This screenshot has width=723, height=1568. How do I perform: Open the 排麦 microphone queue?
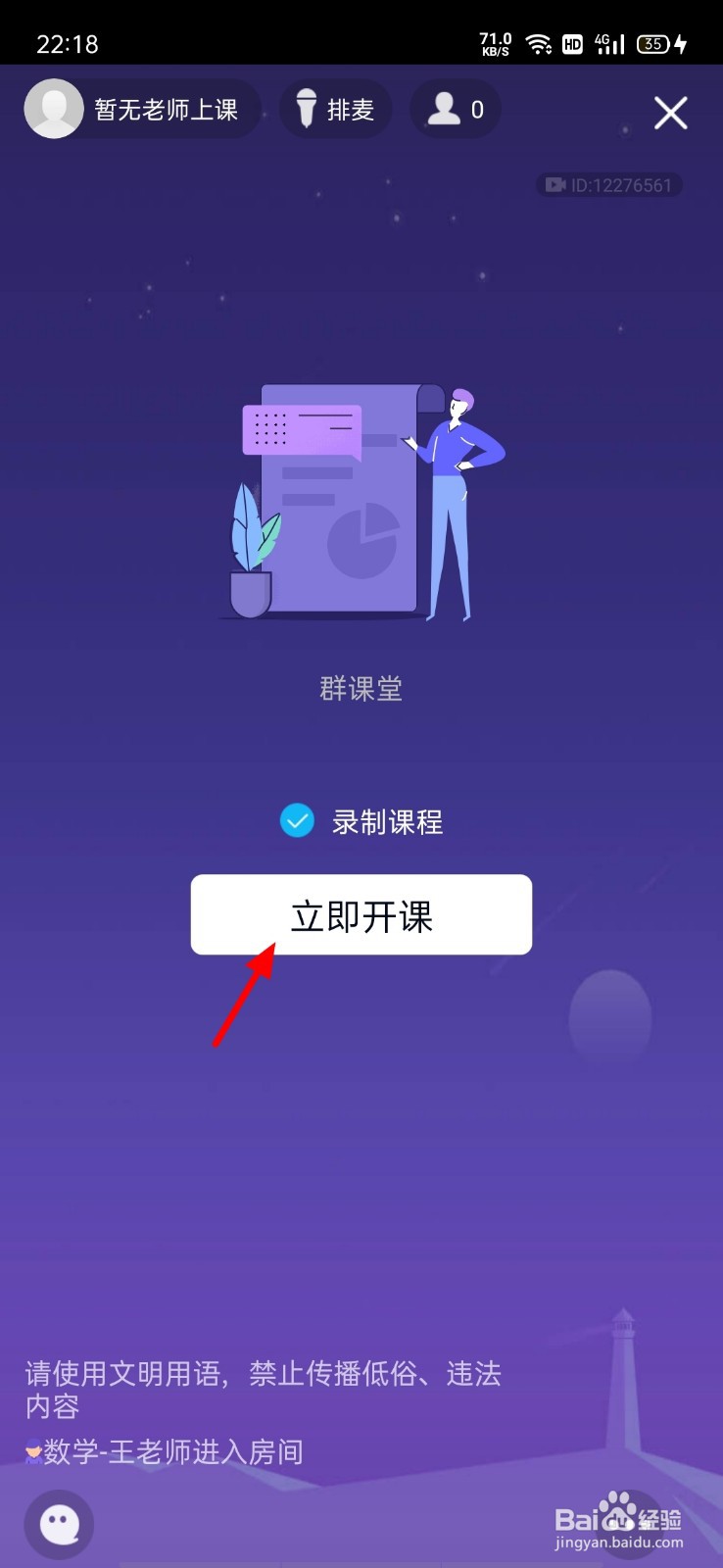coord(336,109)
